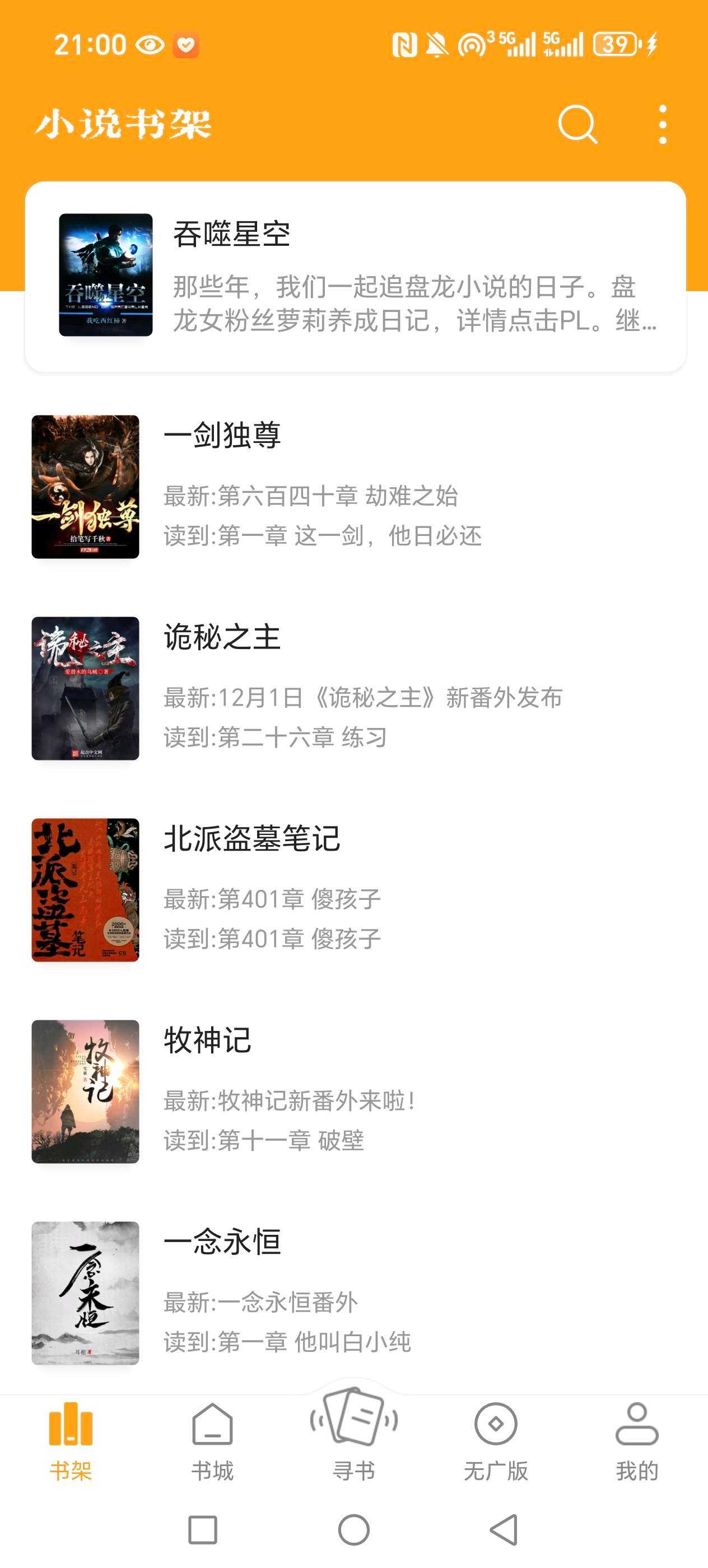Go back with the system back button
Screen dimensions: 708x1568
click(x=504, y=1529)
